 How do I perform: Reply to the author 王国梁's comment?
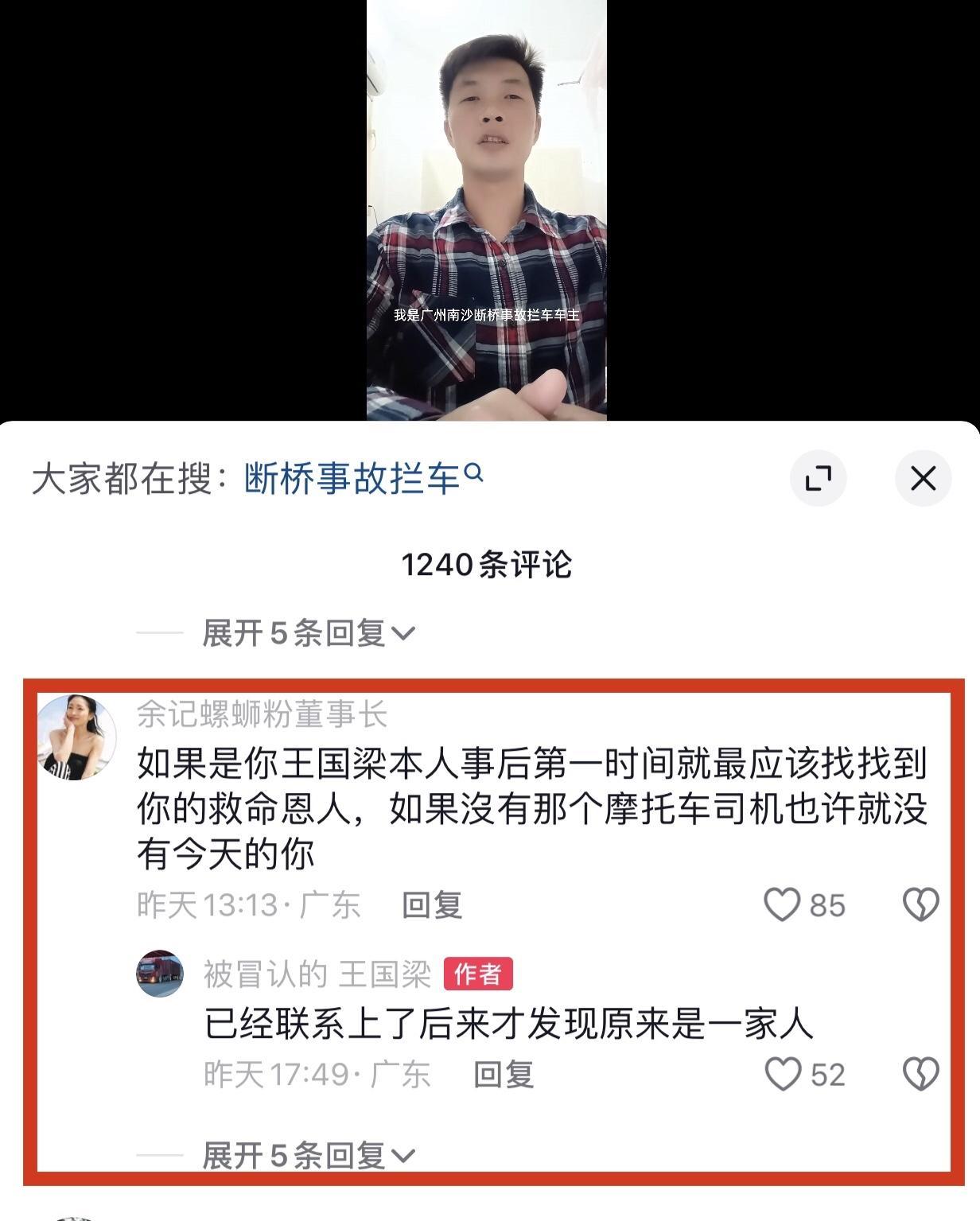point(504,1075)
